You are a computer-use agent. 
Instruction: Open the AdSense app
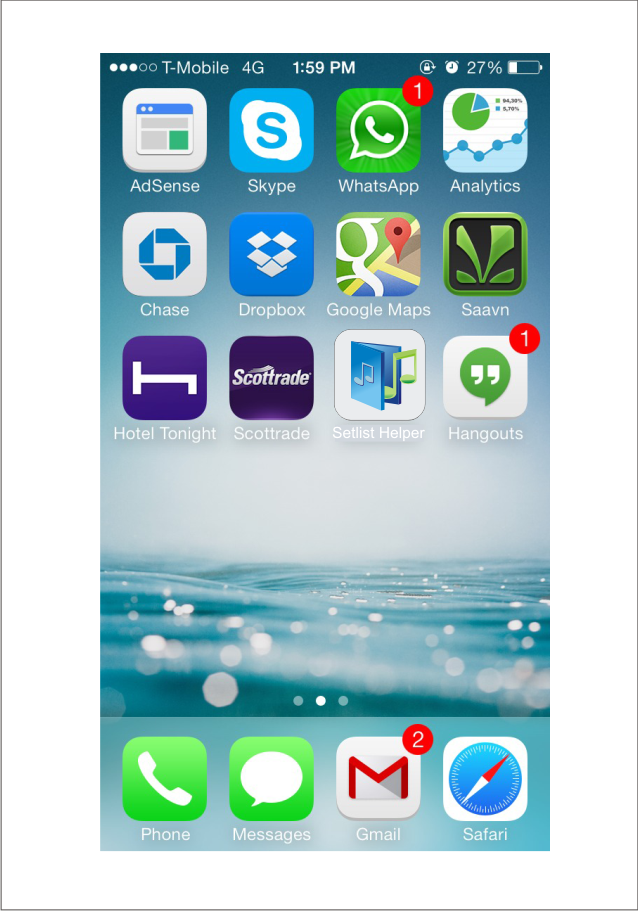coord(164,131)
